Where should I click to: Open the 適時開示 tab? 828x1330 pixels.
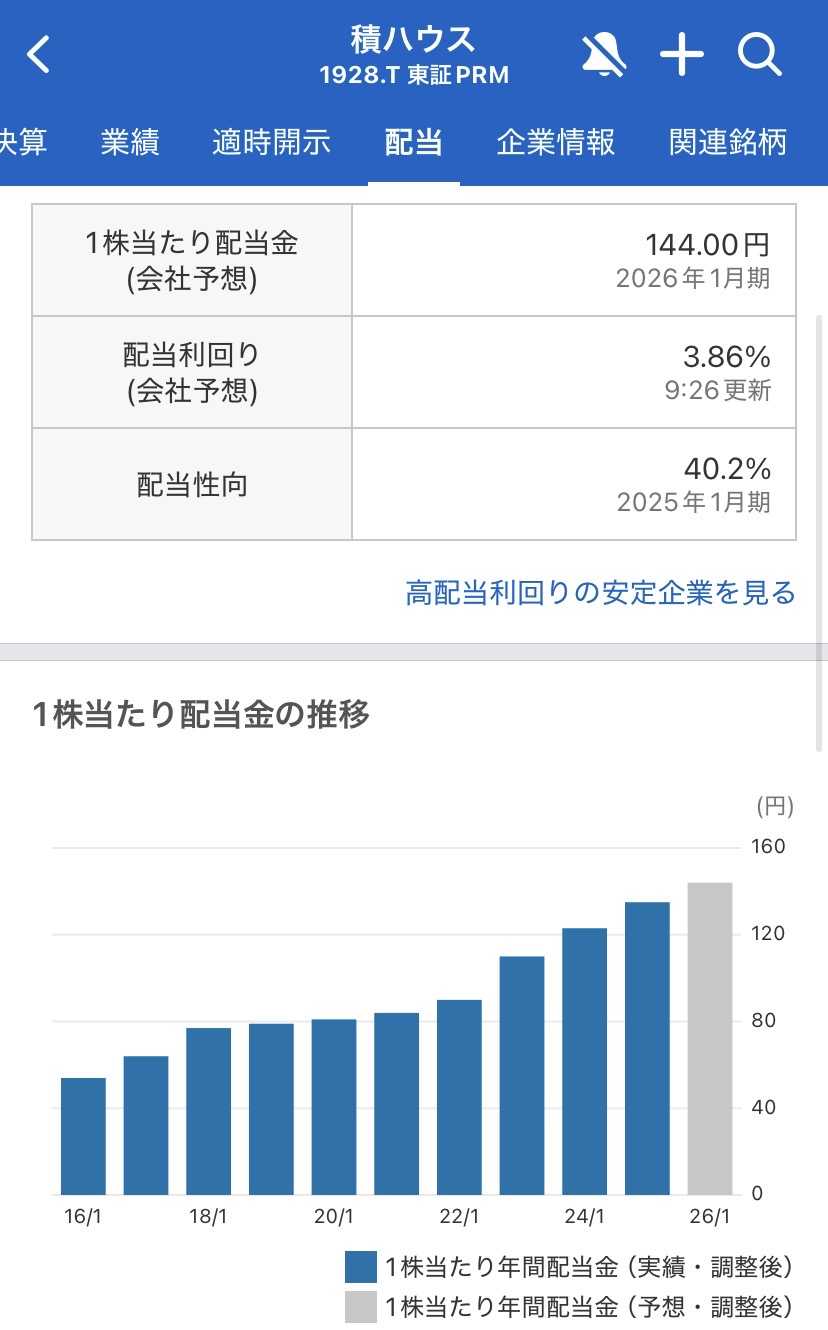(271, 143)
